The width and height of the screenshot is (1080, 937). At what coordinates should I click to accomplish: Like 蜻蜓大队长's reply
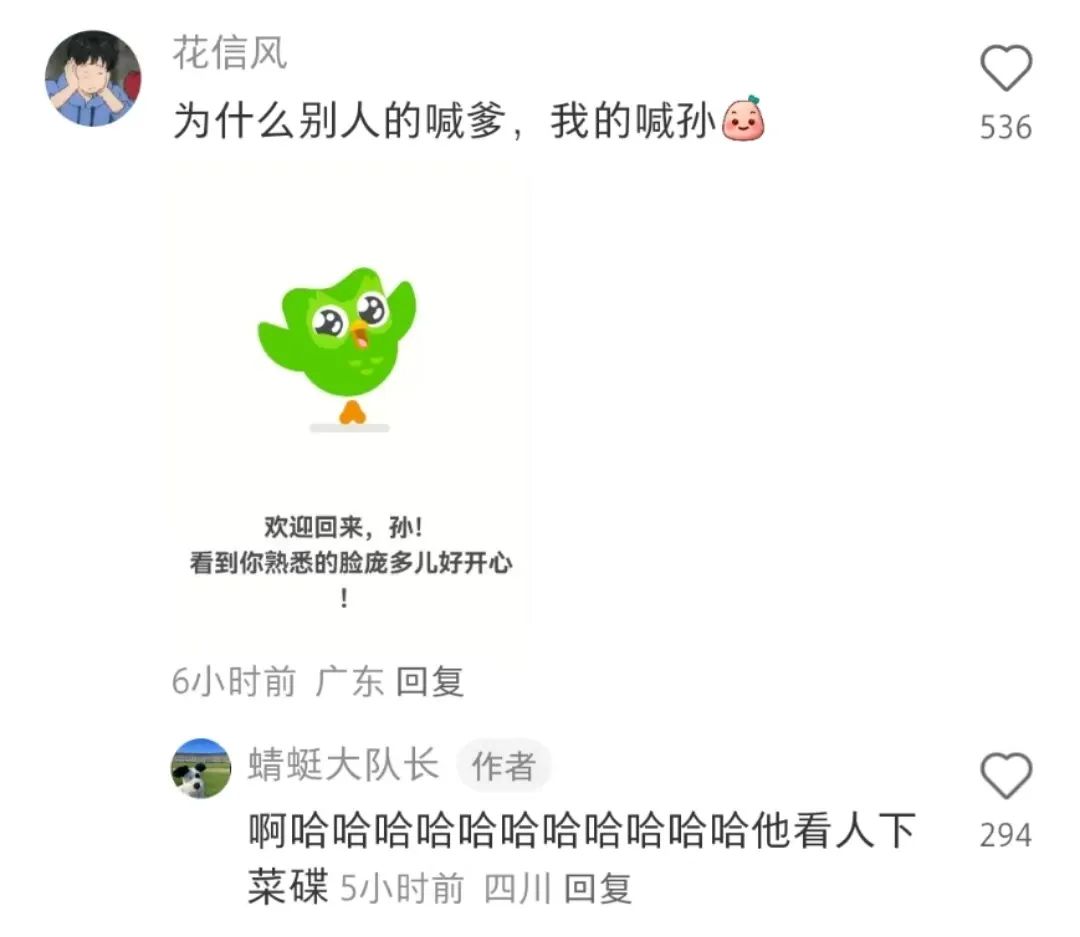click(1005, 777)
